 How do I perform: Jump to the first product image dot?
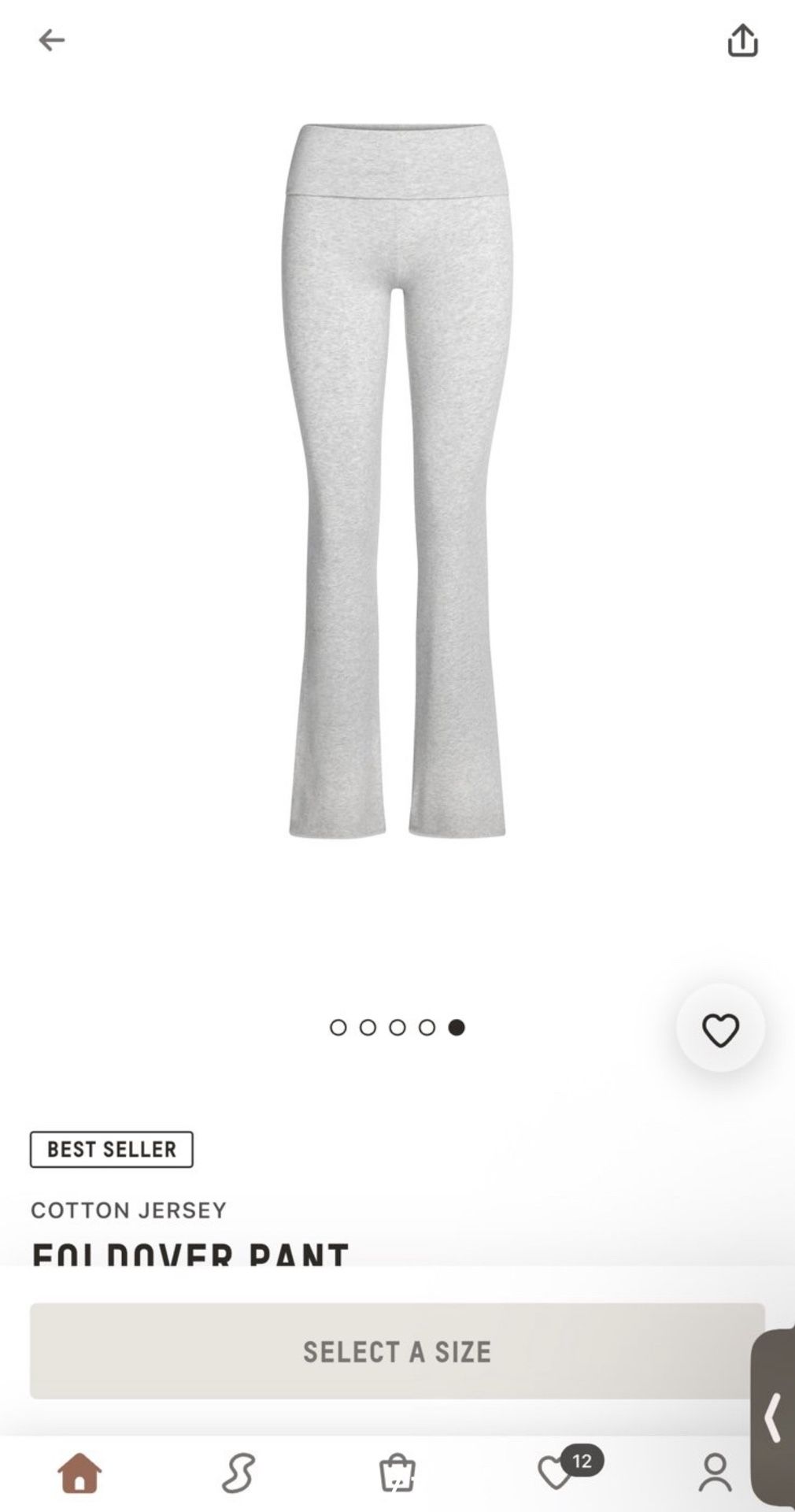click(x=338, y=1028)
